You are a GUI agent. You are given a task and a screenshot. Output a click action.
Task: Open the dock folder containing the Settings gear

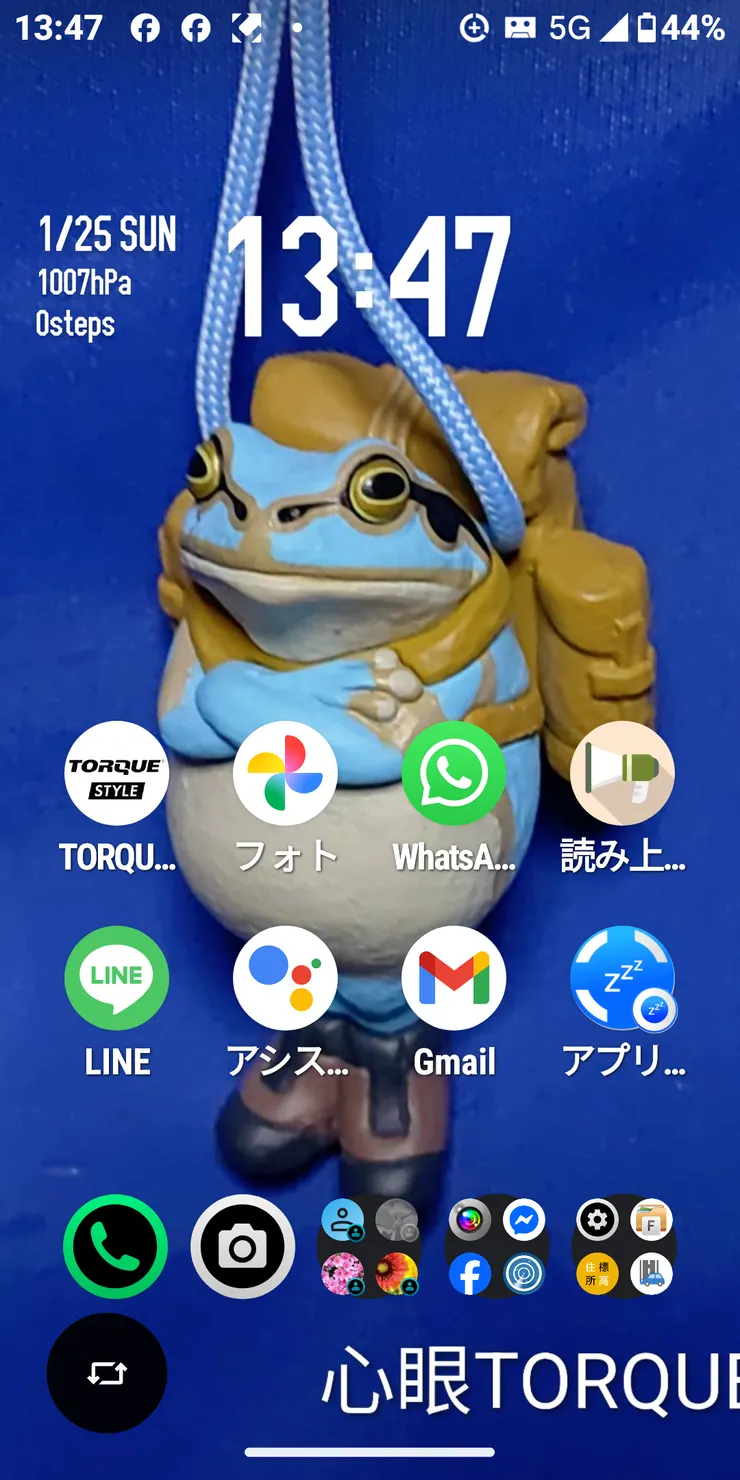[x=623, y=1246]
